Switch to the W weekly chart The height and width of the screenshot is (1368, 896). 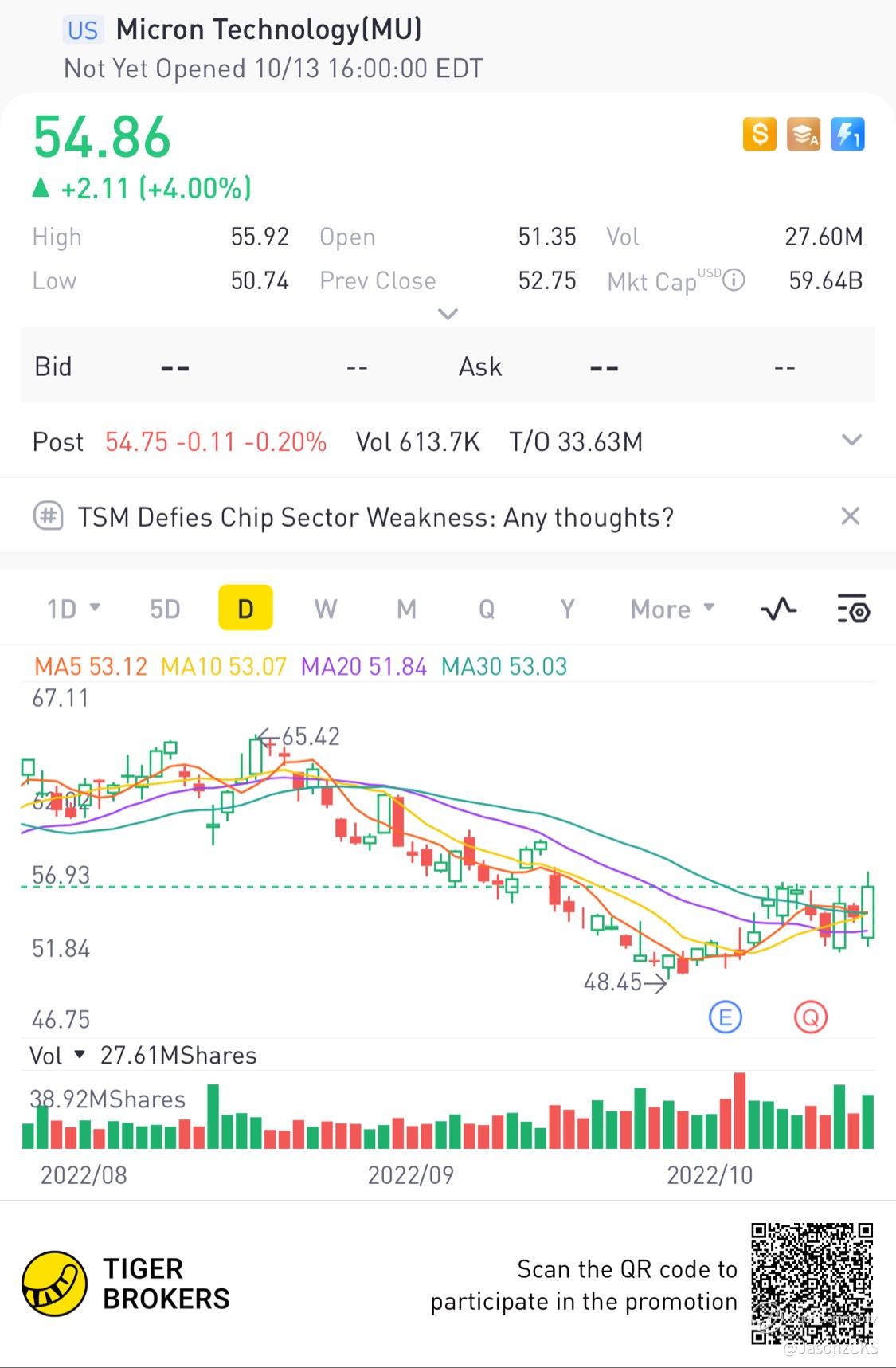[325, 609]
